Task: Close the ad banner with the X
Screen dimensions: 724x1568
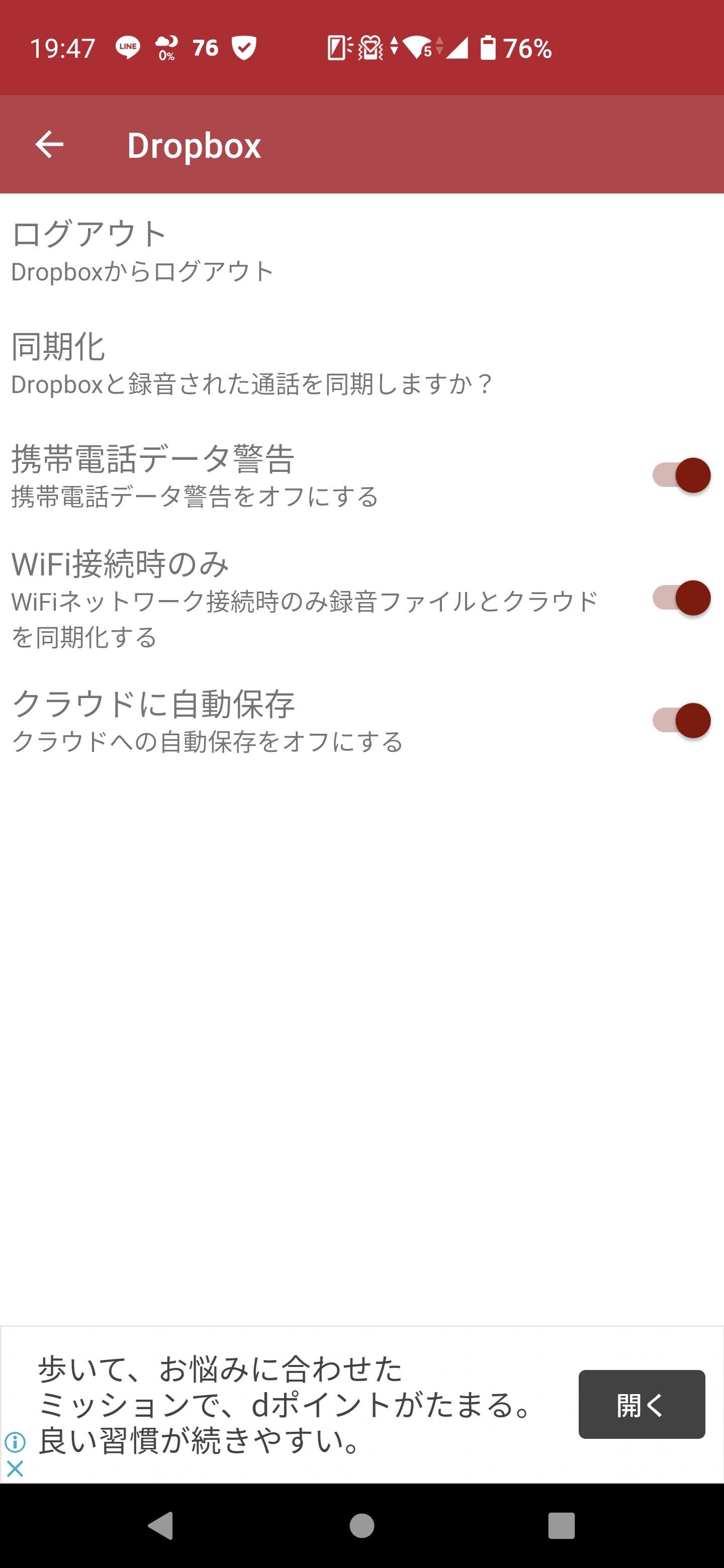Action: (x=15, y=1469)
